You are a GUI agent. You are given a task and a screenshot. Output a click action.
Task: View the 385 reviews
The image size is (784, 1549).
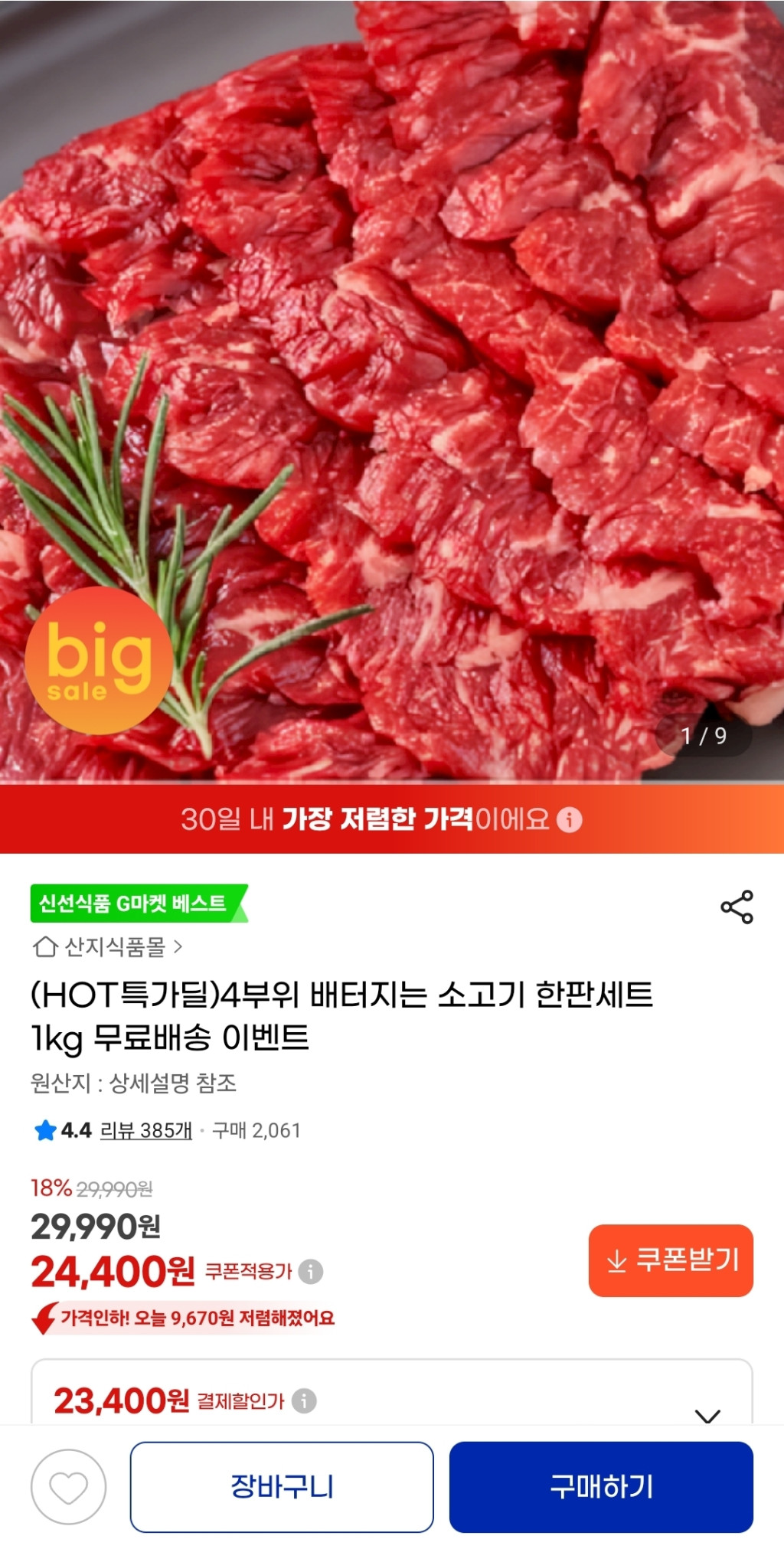(145, 1130)
